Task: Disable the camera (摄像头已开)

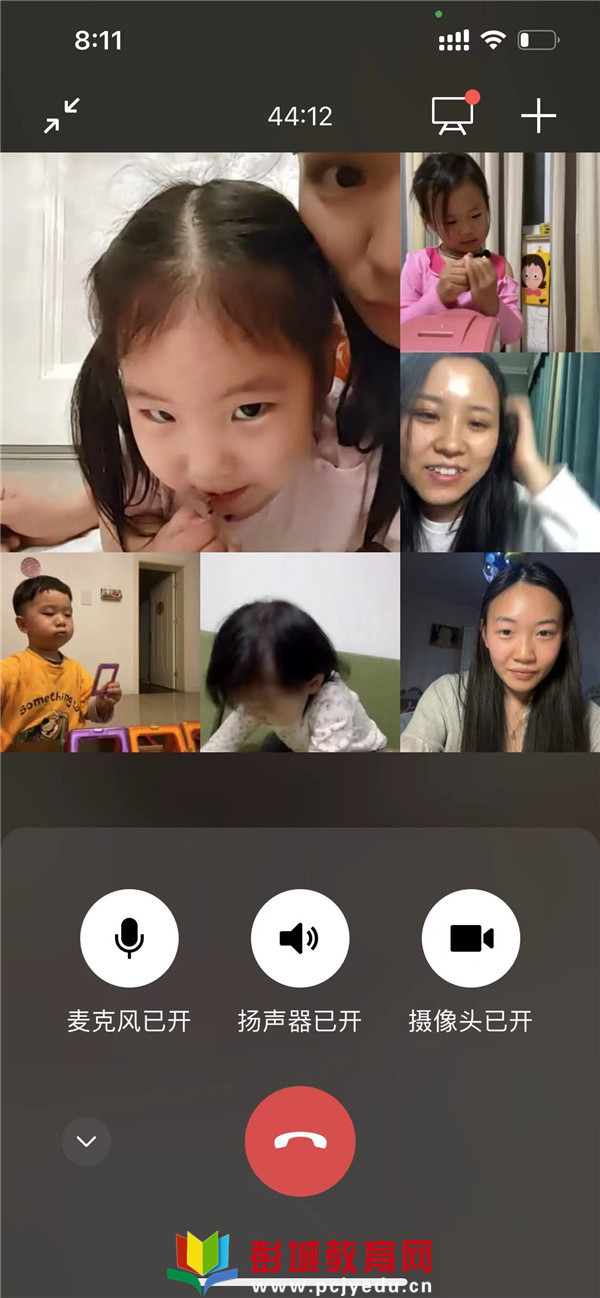Action: tap(471, 938)
